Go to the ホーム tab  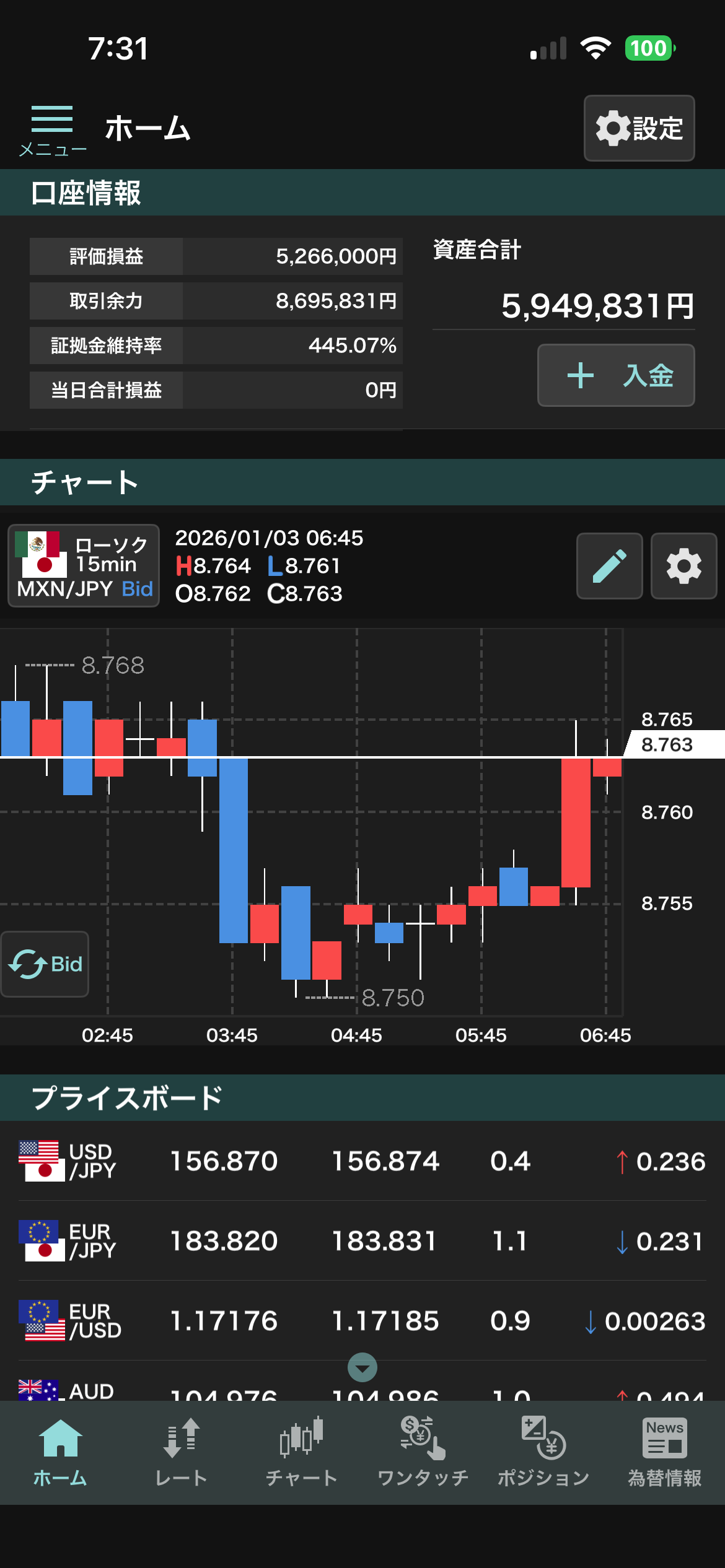[x=60, y=1453]
